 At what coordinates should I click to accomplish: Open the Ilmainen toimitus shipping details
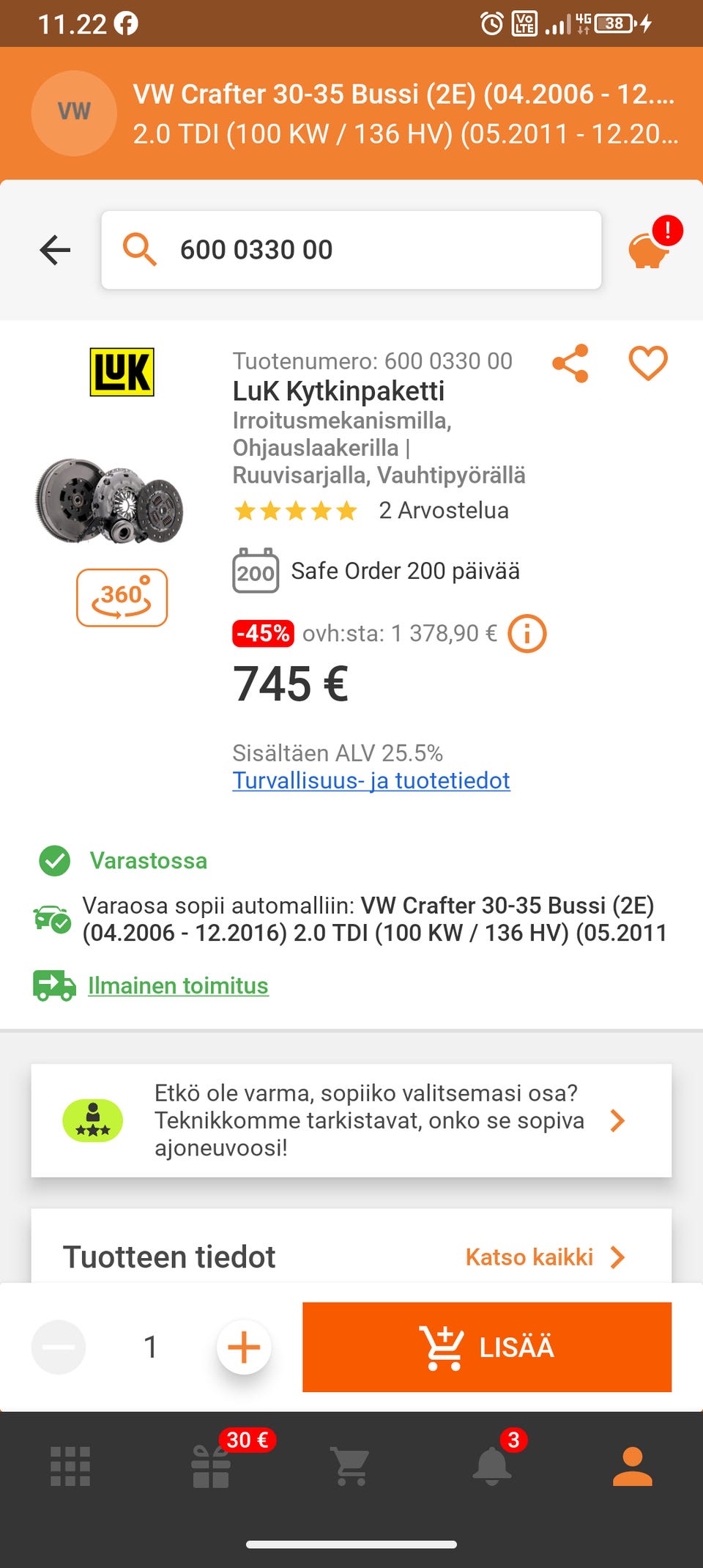pos(178,985)
